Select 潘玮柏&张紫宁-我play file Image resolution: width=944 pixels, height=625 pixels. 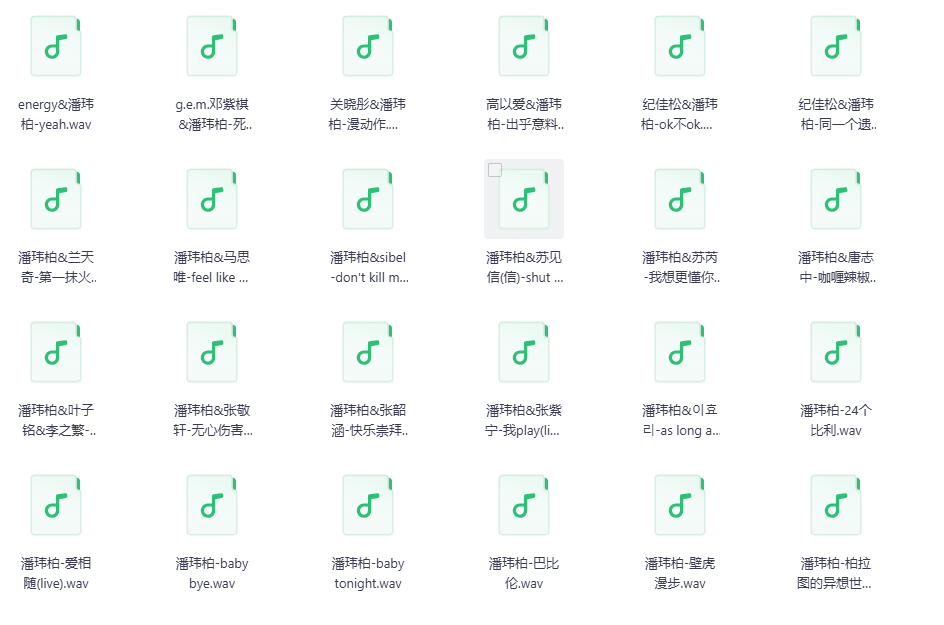tap(524, 353)
